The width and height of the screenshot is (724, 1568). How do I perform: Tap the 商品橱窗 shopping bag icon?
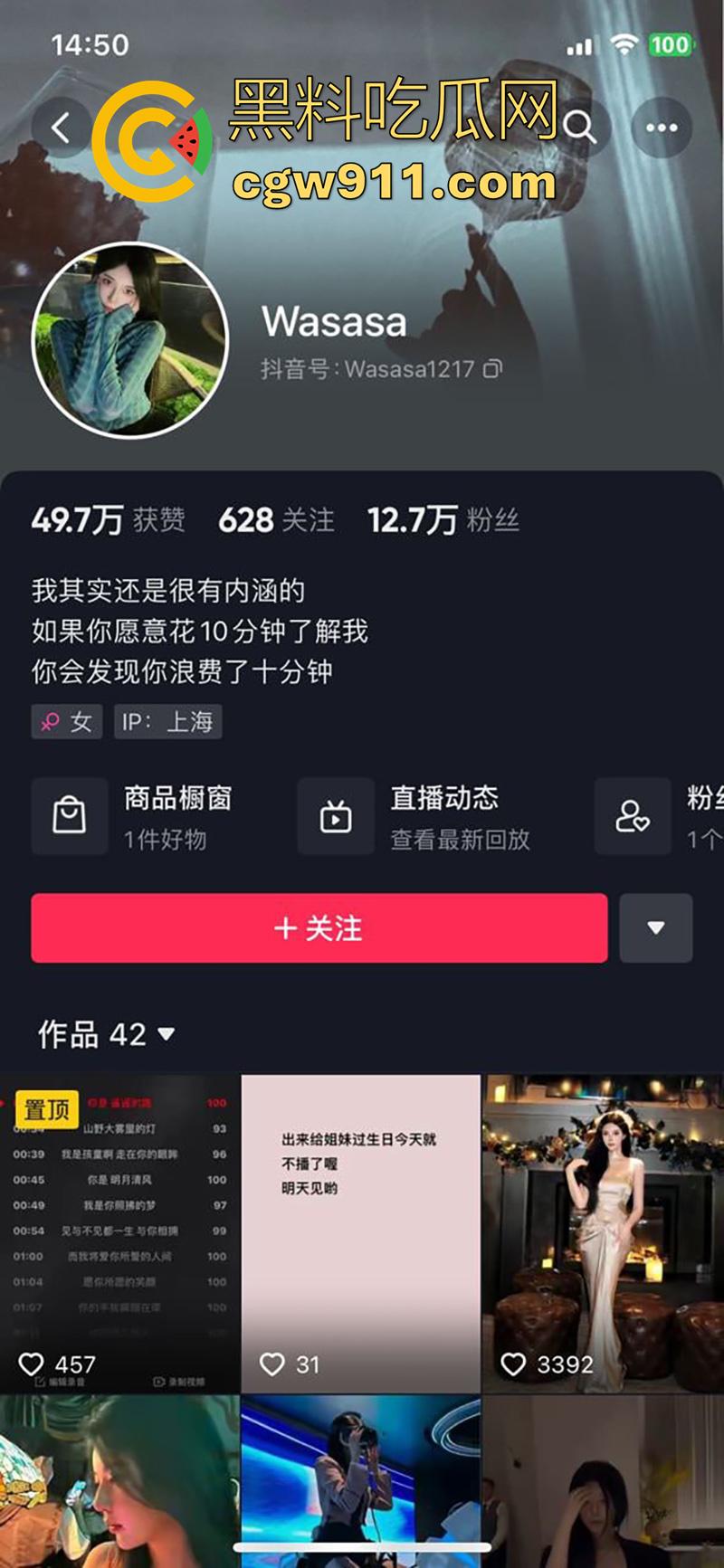(70, 816)
